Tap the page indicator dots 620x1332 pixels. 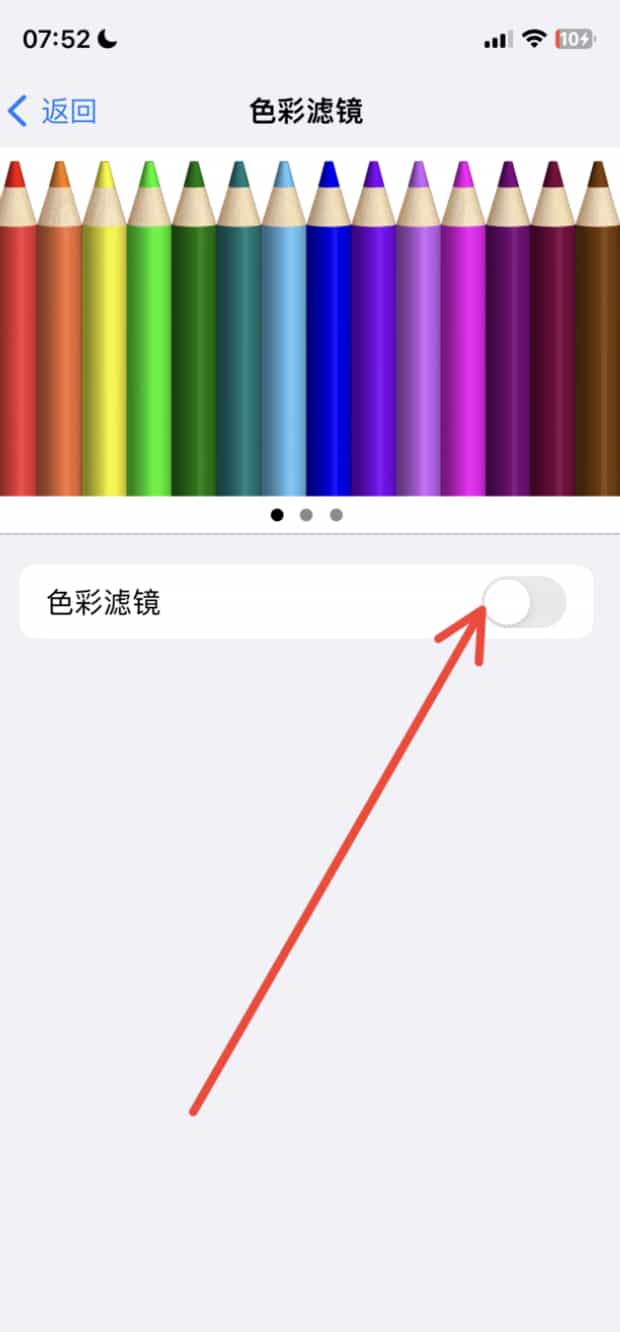pos(307,515)
